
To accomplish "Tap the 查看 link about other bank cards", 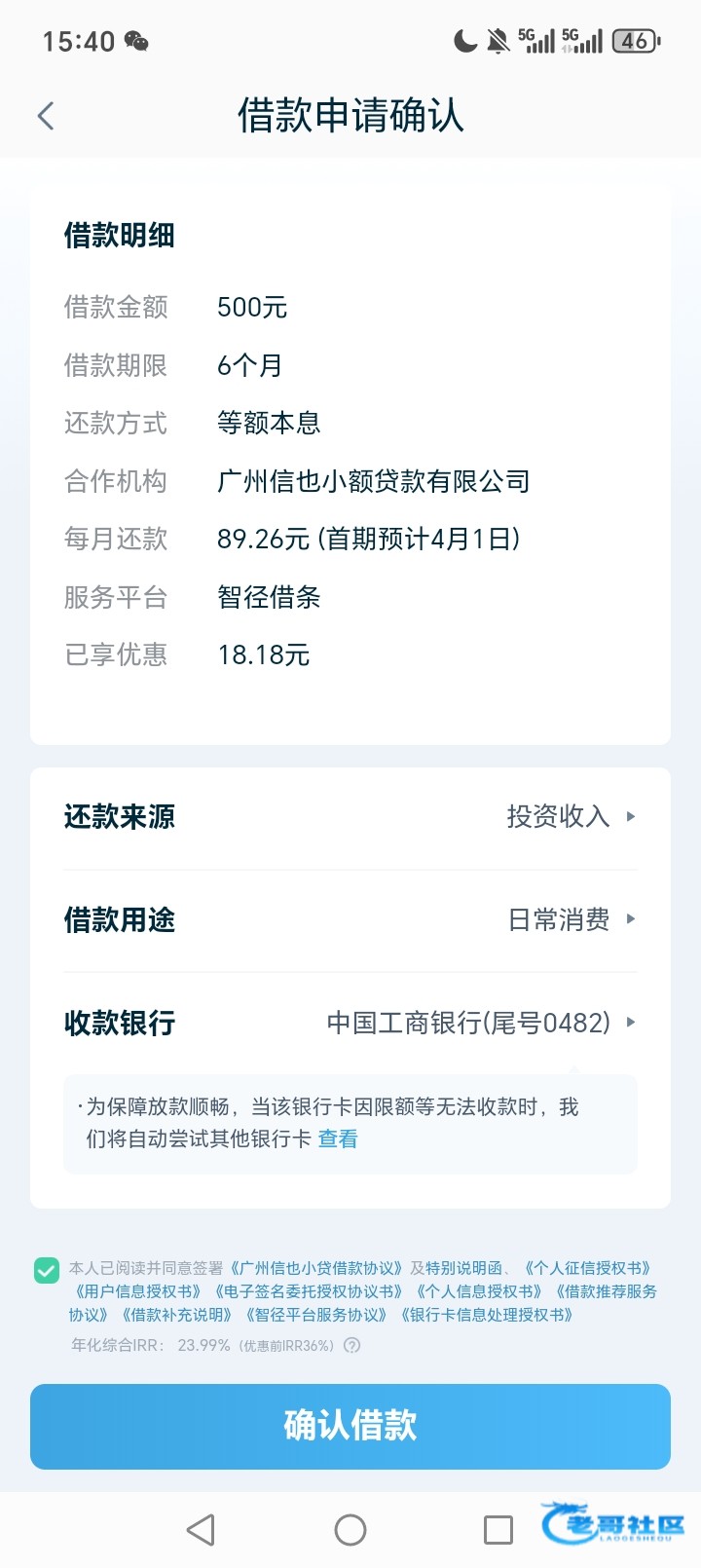I will click(338, 1139).
